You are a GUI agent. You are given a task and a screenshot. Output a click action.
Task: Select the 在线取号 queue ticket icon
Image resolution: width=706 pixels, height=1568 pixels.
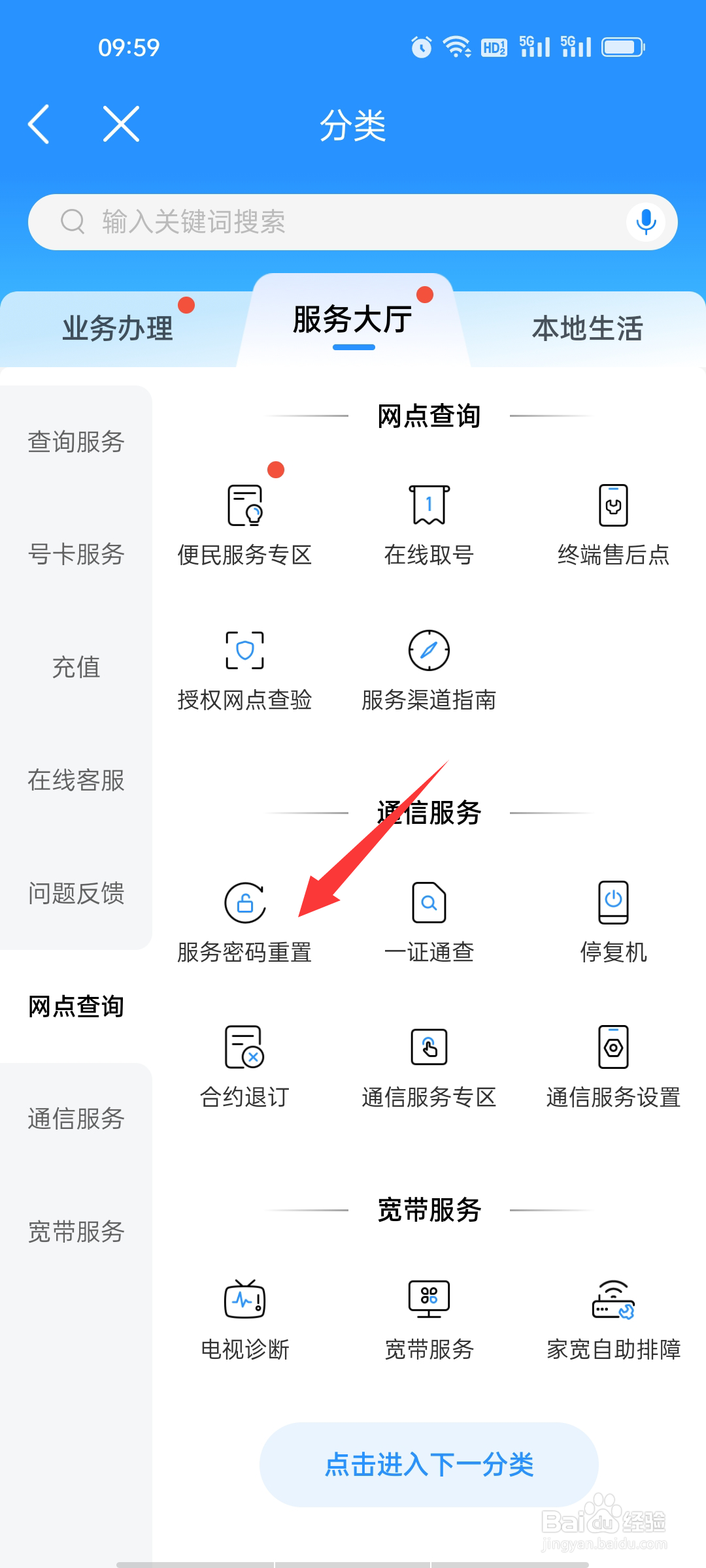[429, 516]
